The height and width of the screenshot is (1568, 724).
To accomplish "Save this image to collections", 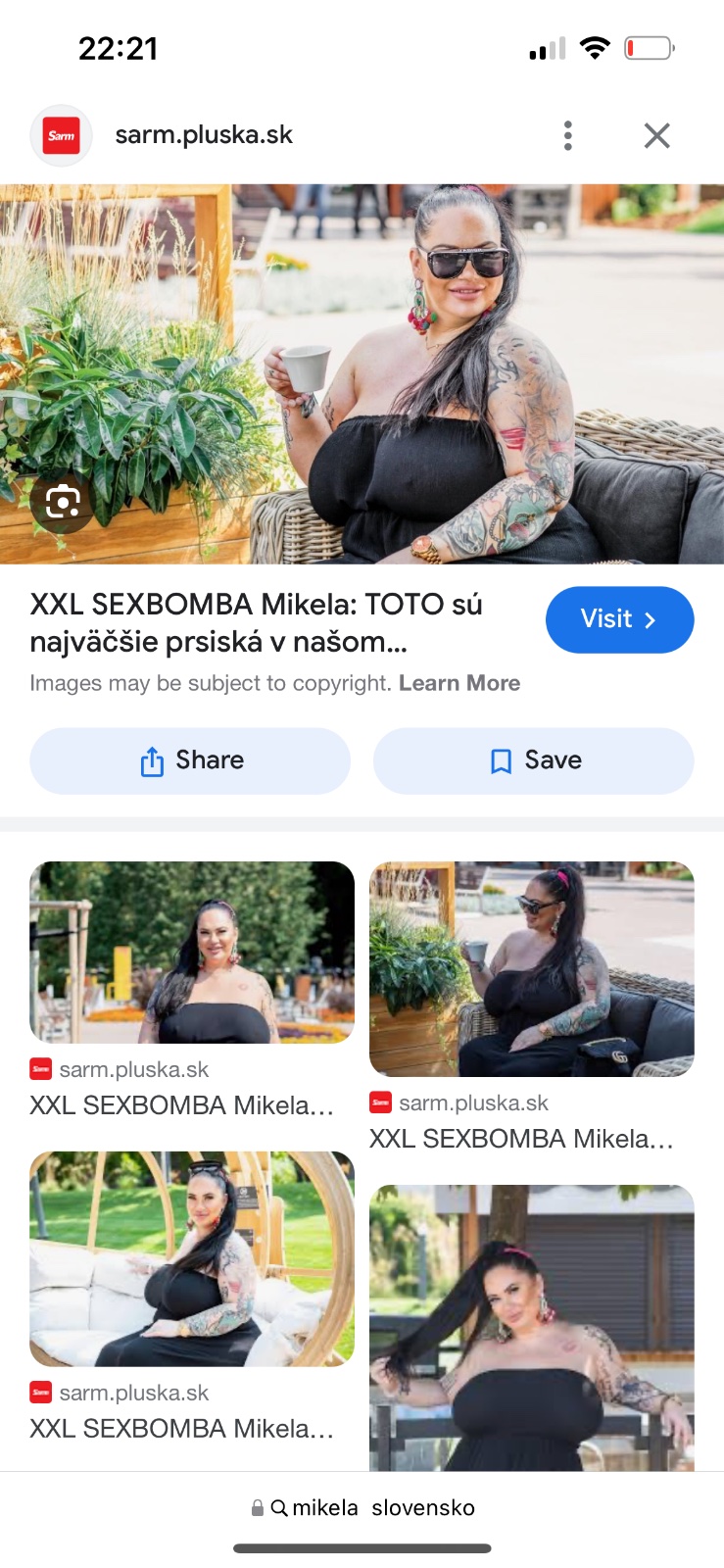I will (534, 760).
